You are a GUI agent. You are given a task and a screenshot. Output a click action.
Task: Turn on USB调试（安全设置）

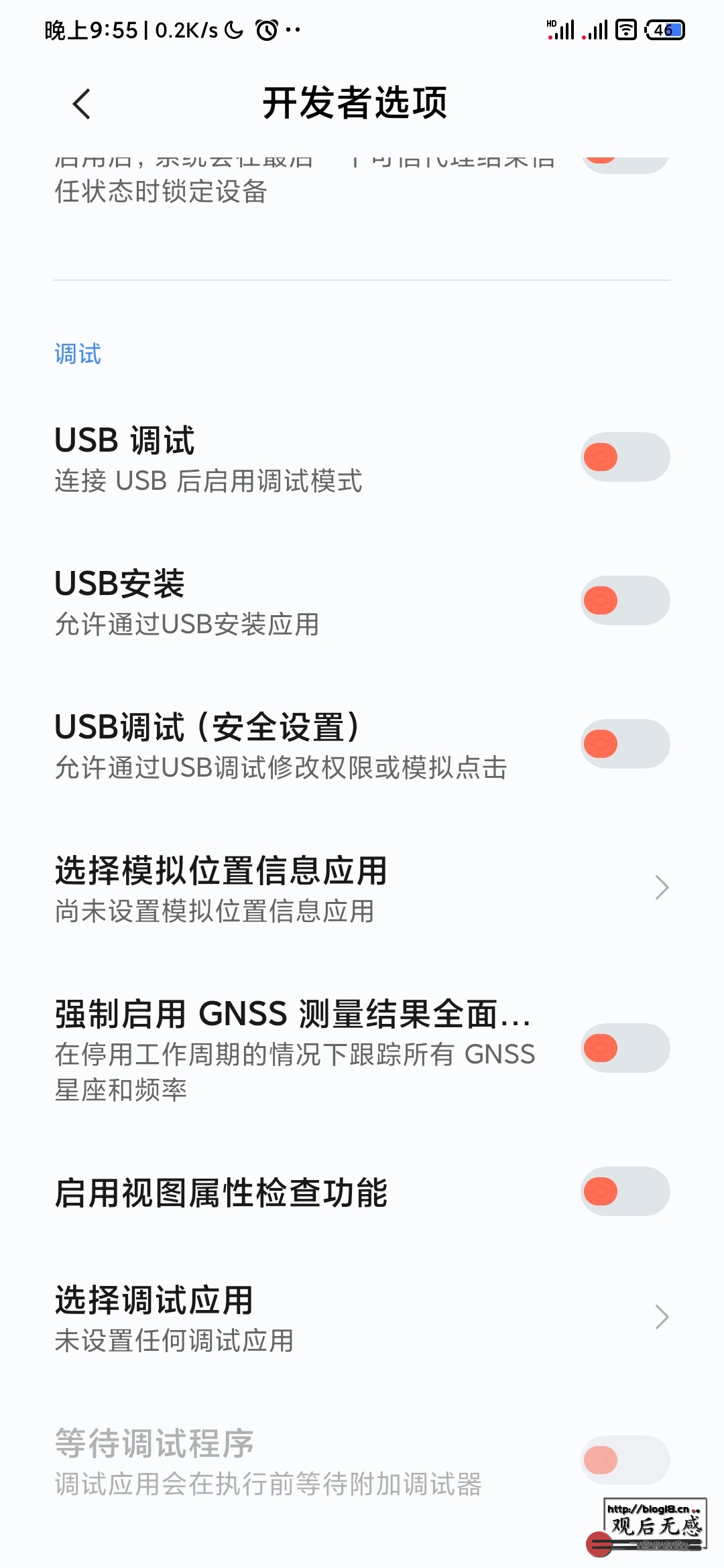pos(625,744)
